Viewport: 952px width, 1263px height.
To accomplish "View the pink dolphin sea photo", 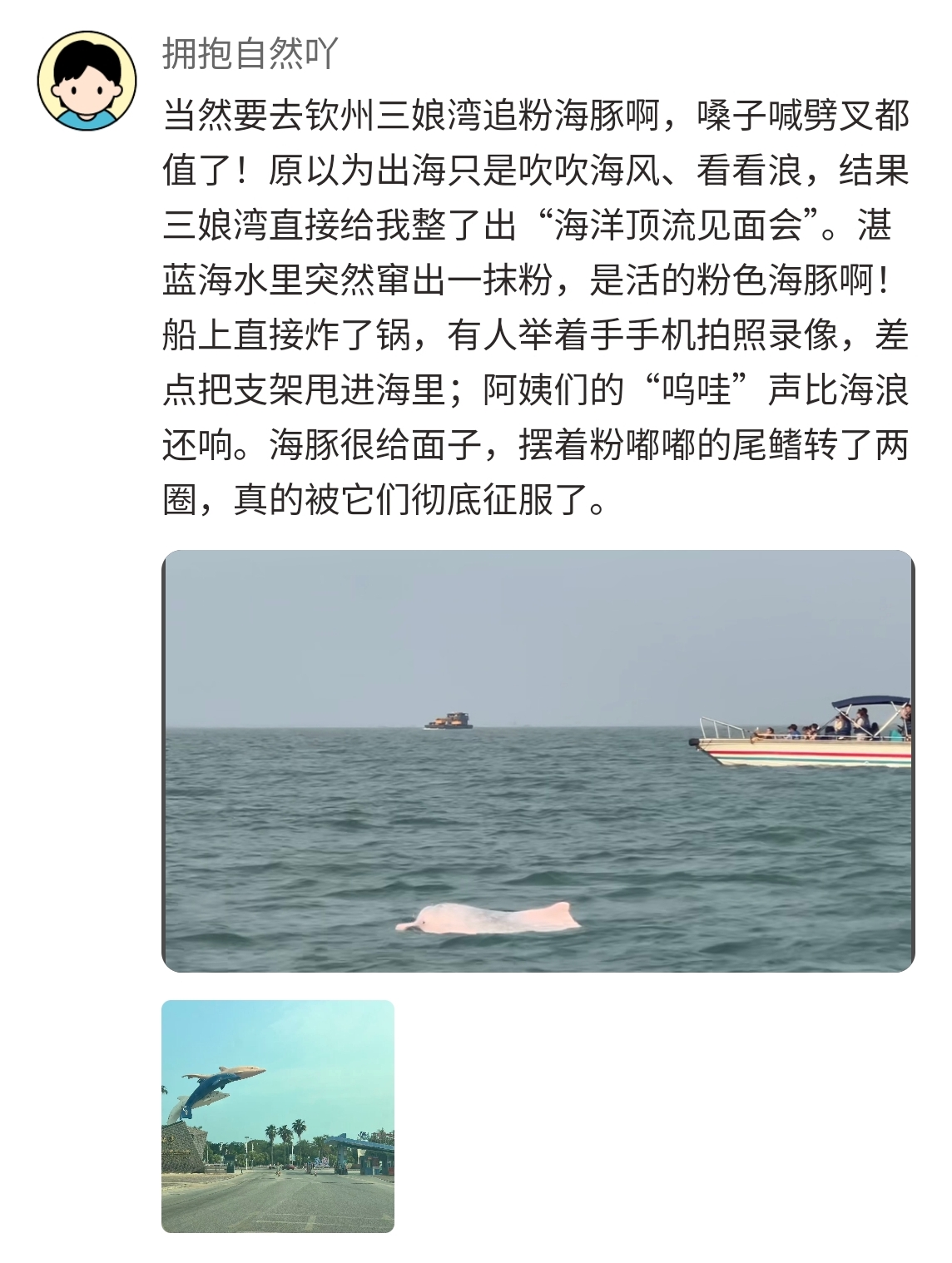I will 538,760.
